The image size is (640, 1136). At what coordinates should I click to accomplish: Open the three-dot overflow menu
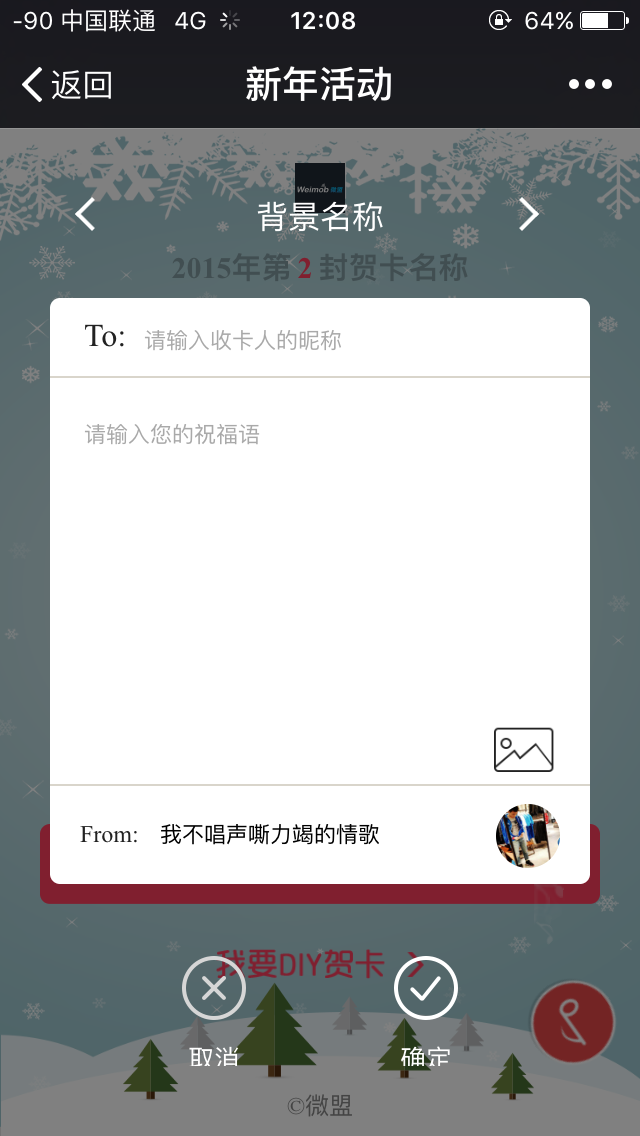(590, 85)
